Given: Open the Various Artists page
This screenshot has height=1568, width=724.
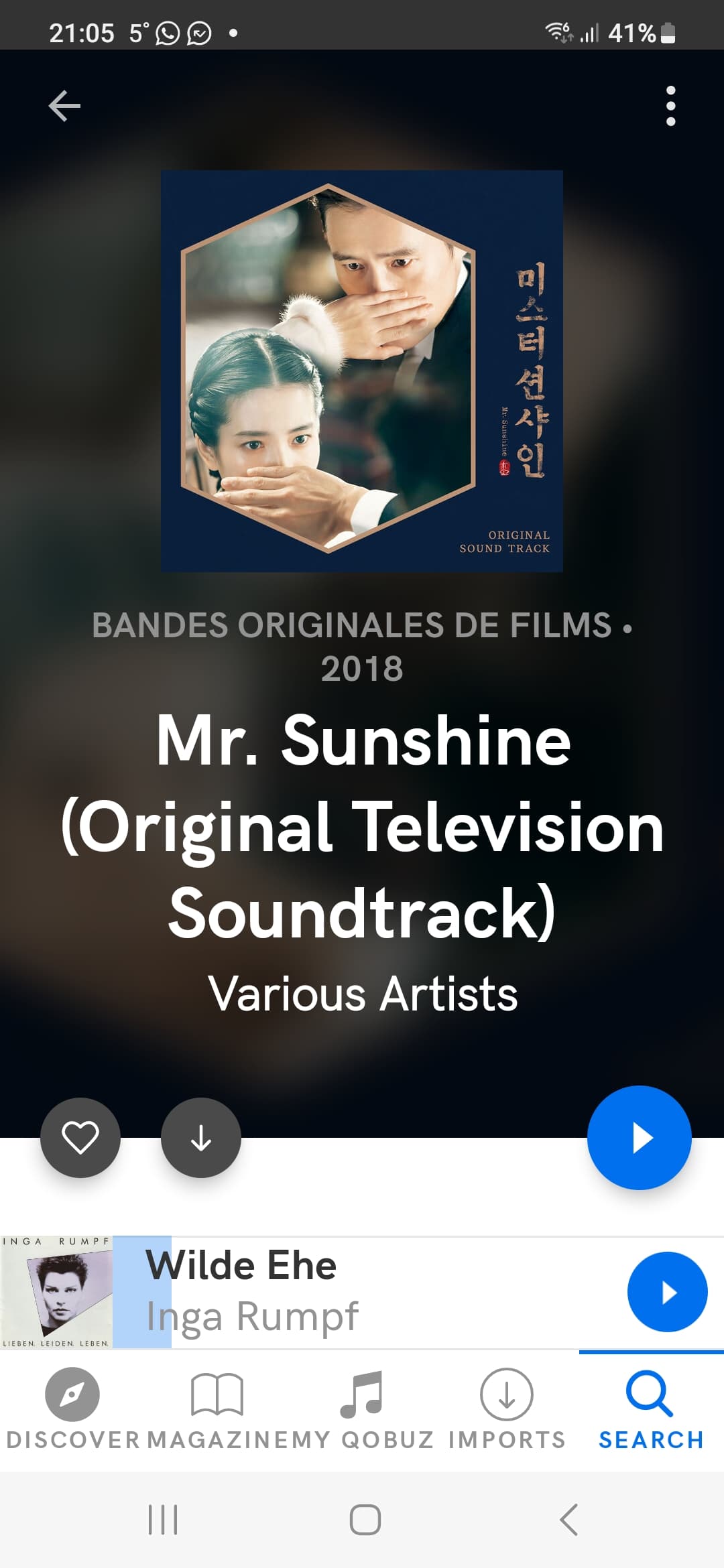Looking at the screenshot, I should (363, 993).
